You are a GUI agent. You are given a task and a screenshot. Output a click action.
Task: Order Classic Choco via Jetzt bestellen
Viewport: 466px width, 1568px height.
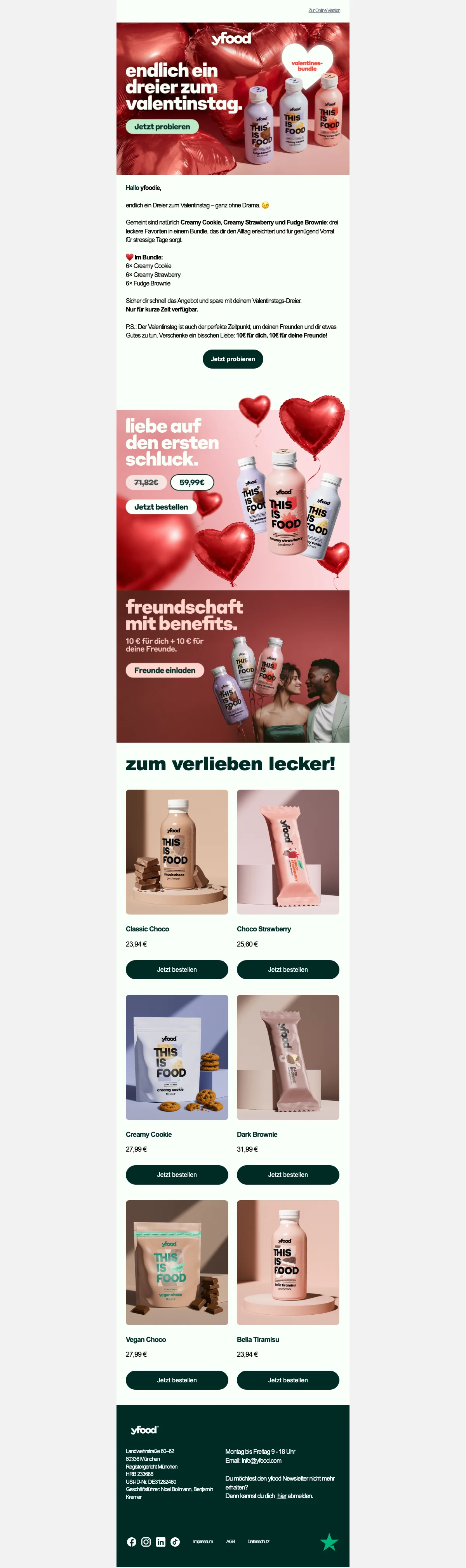[176, 969]
